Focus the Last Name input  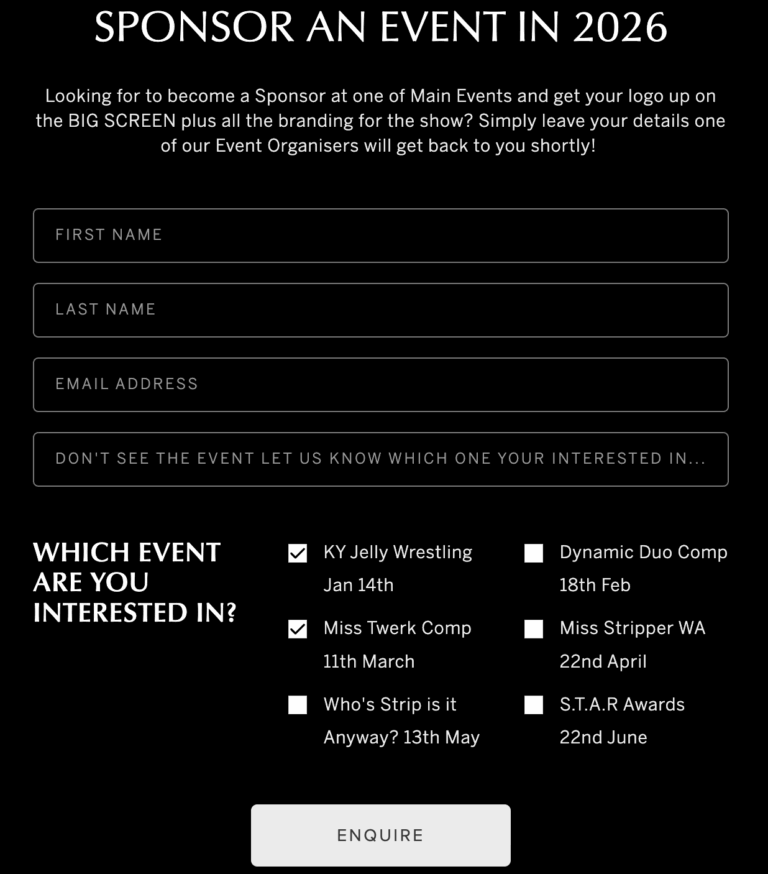[380, 310]
